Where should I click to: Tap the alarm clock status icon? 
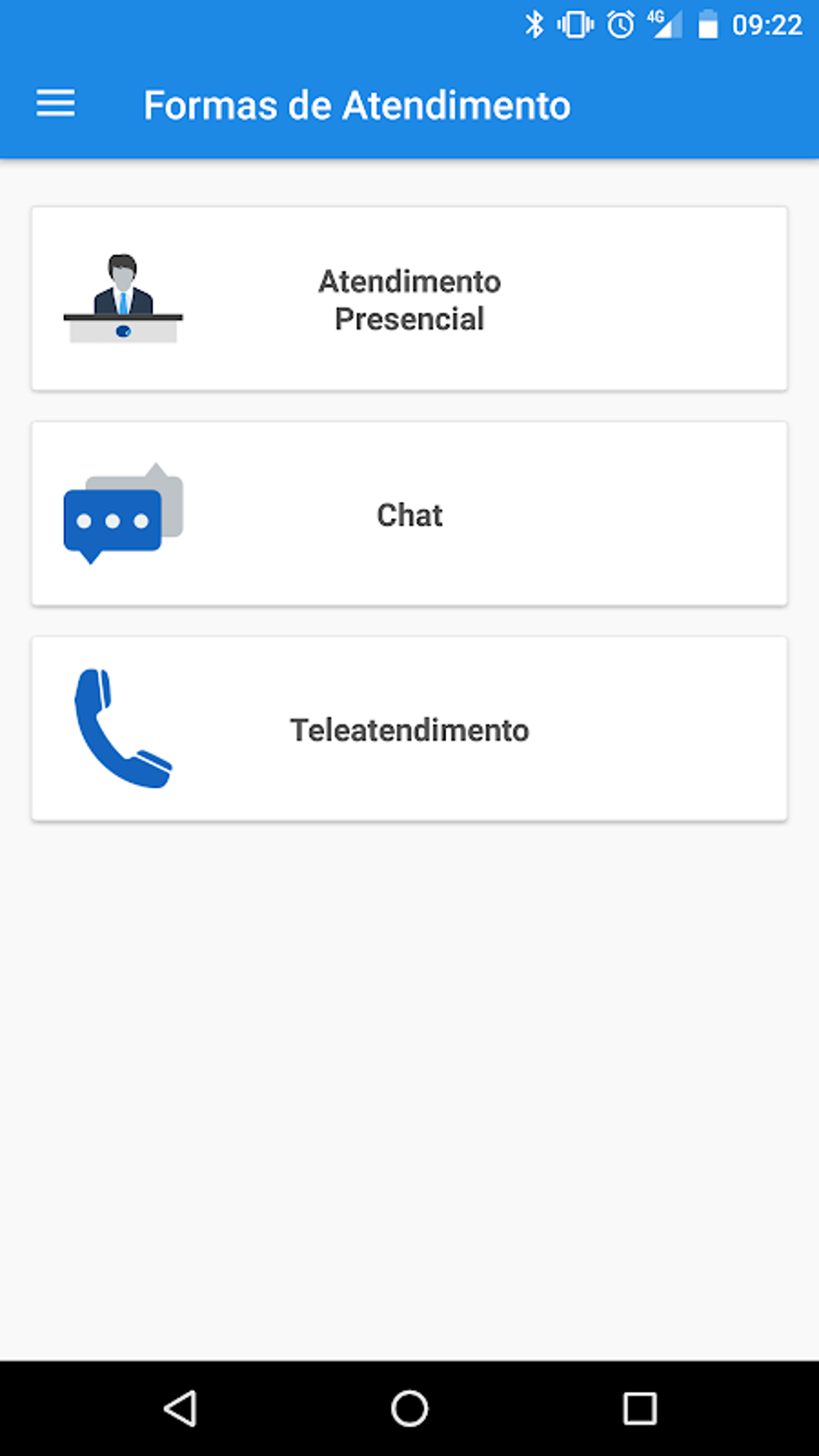[622, 24]
